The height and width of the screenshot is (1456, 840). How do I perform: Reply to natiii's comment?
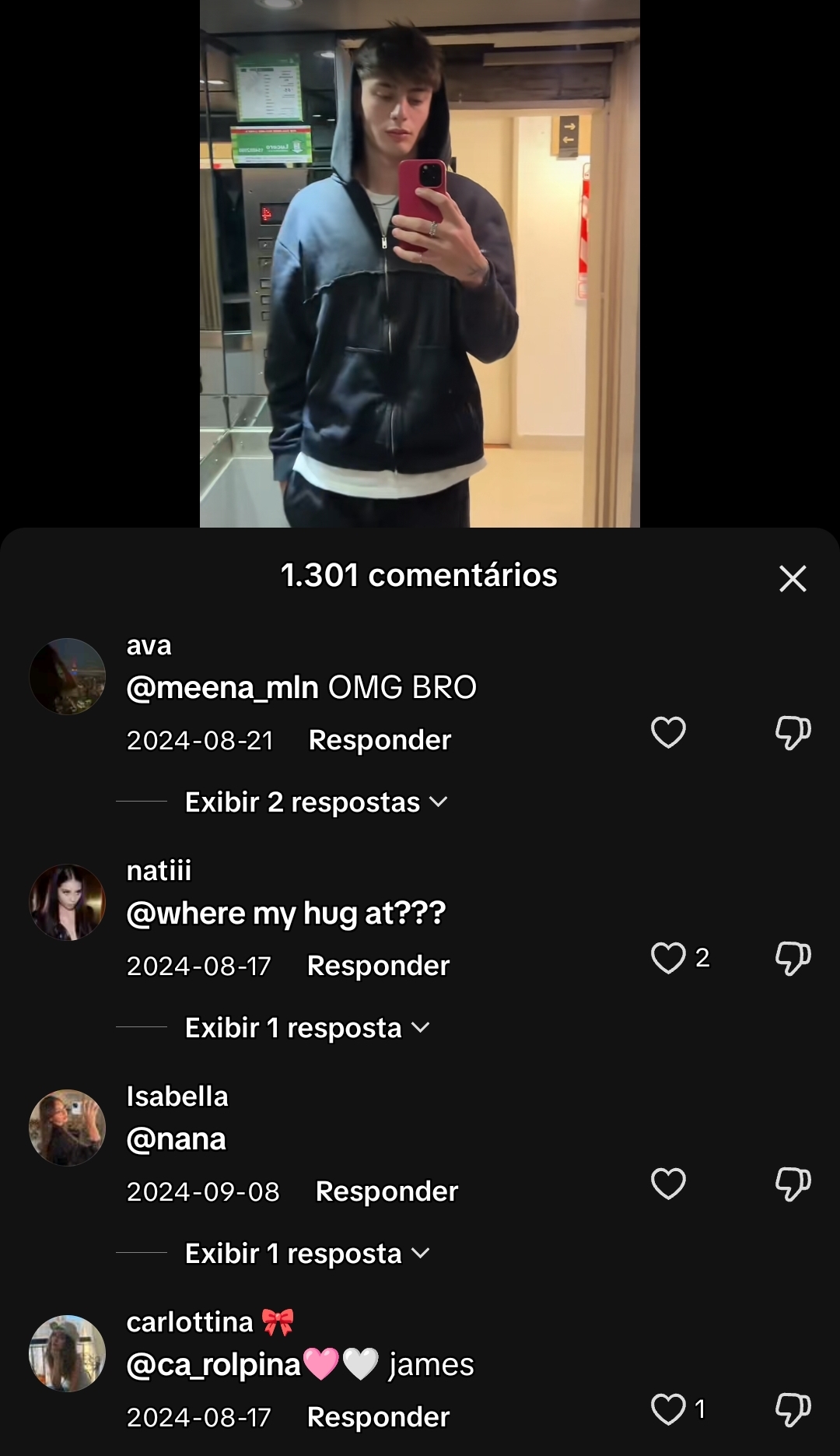[x=378, y=966]
